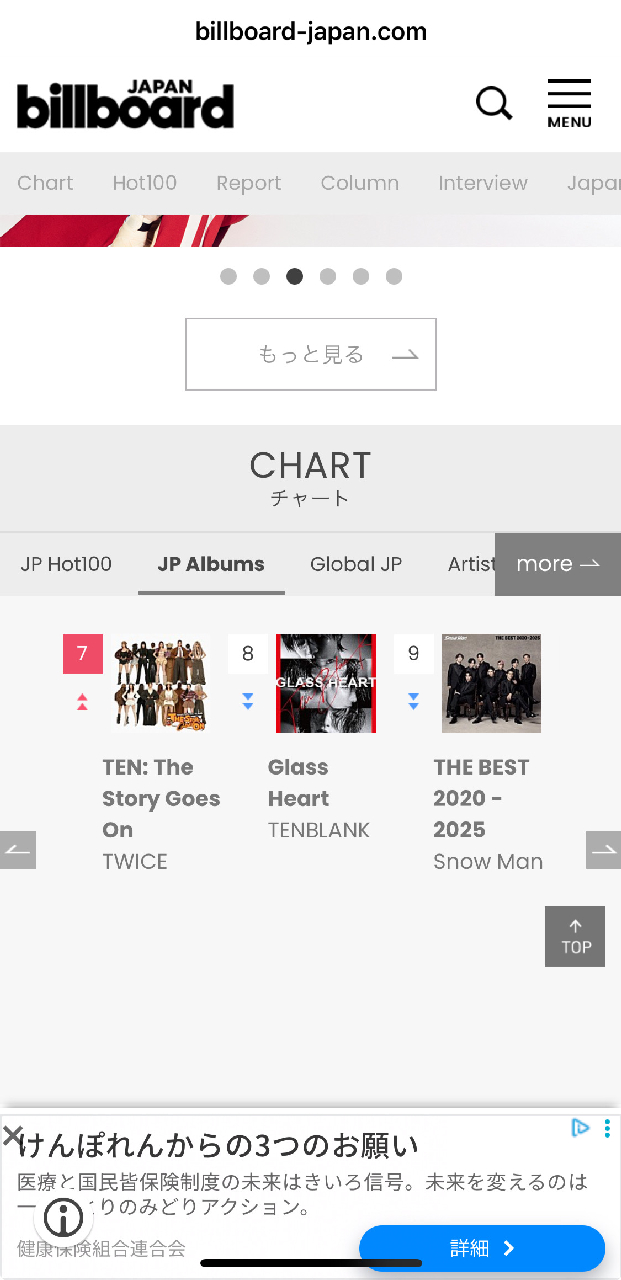Viewport: 621px width, 1280px height.
Task: Open the MENU hamburger button
Action: [x=569, y=103]
